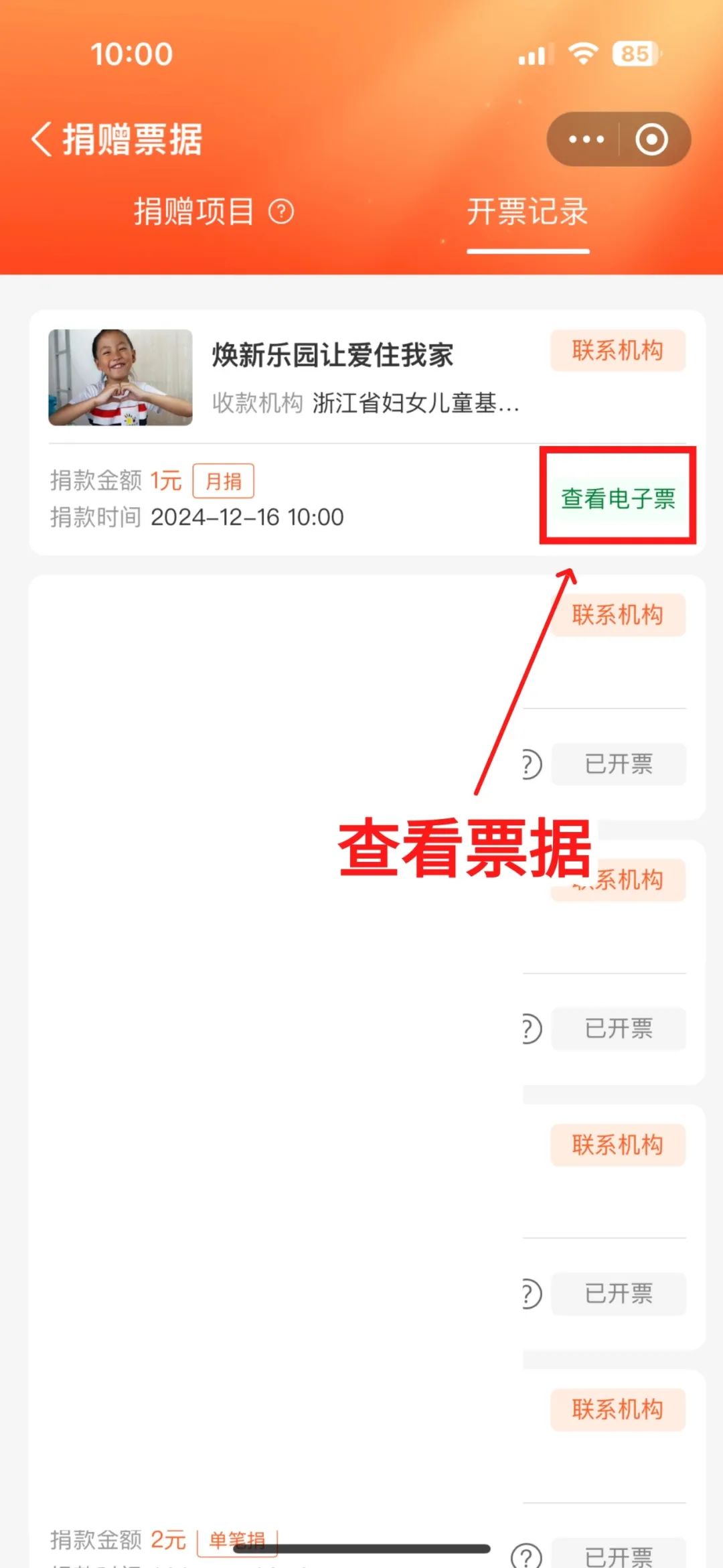Tap 联系机构 for 焕新乐园让爱住我家
This screenshot has width=723, height=1568.
pos(617,350)
